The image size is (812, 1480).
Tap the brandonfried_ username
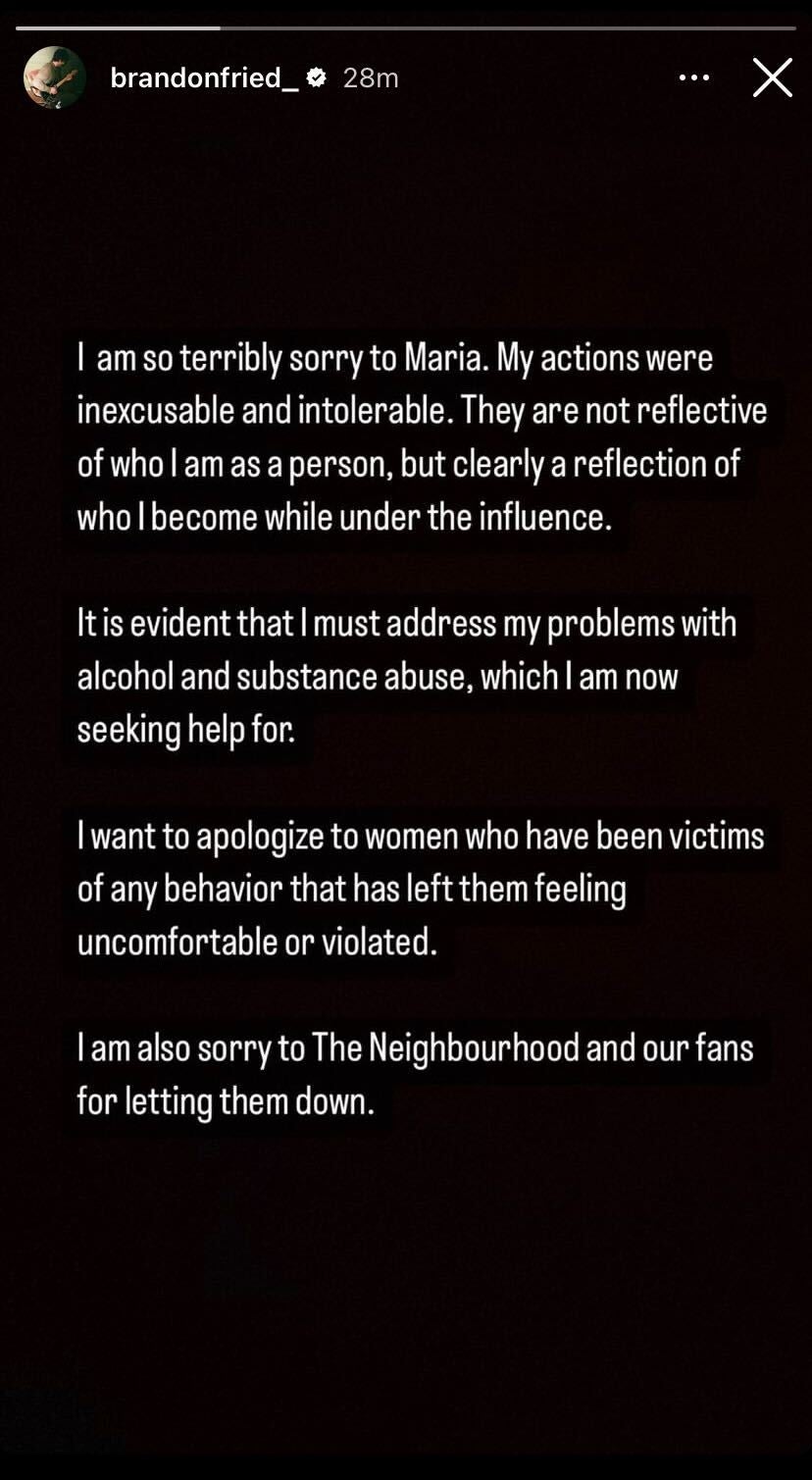point(204,77)
